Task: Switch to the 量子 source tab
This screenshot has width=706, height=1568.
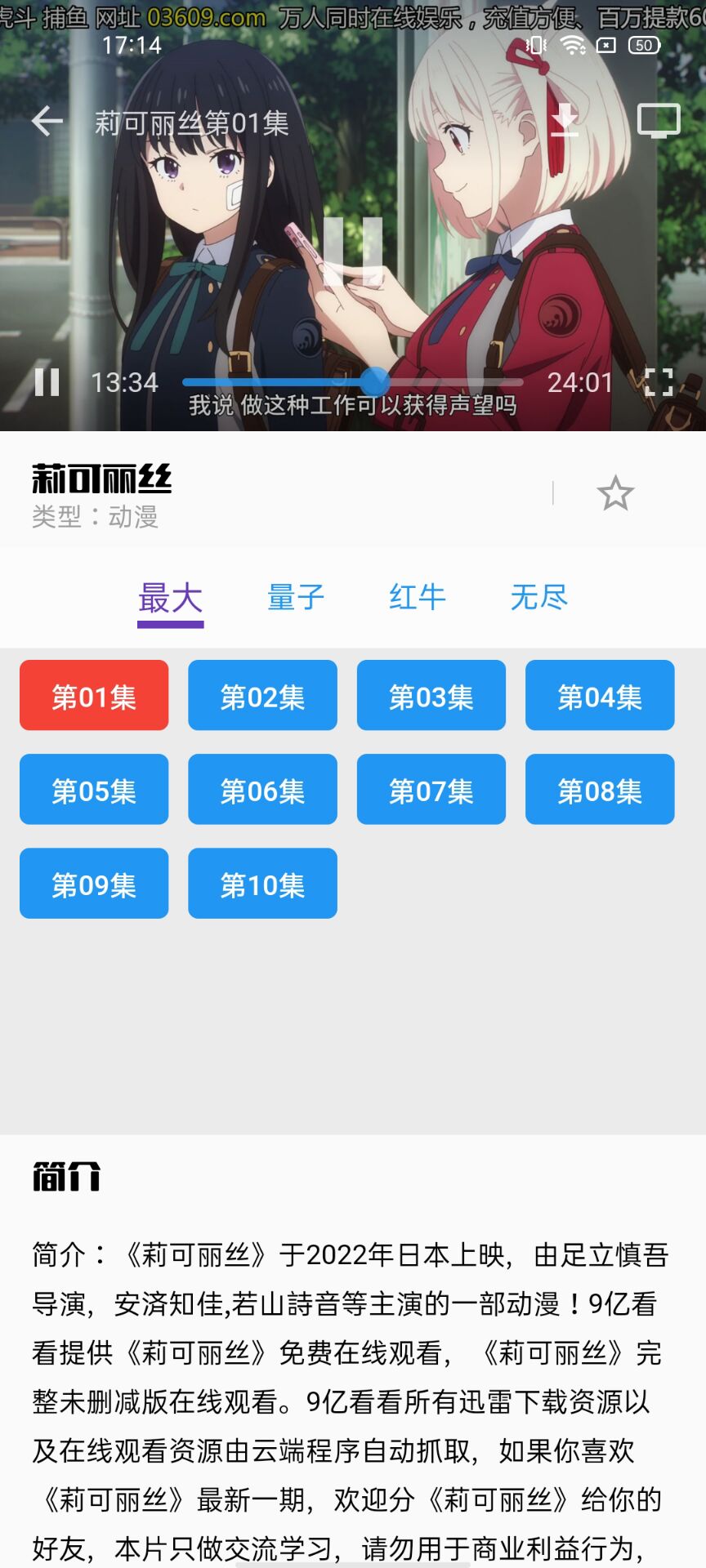Action: tap(296, 598)
